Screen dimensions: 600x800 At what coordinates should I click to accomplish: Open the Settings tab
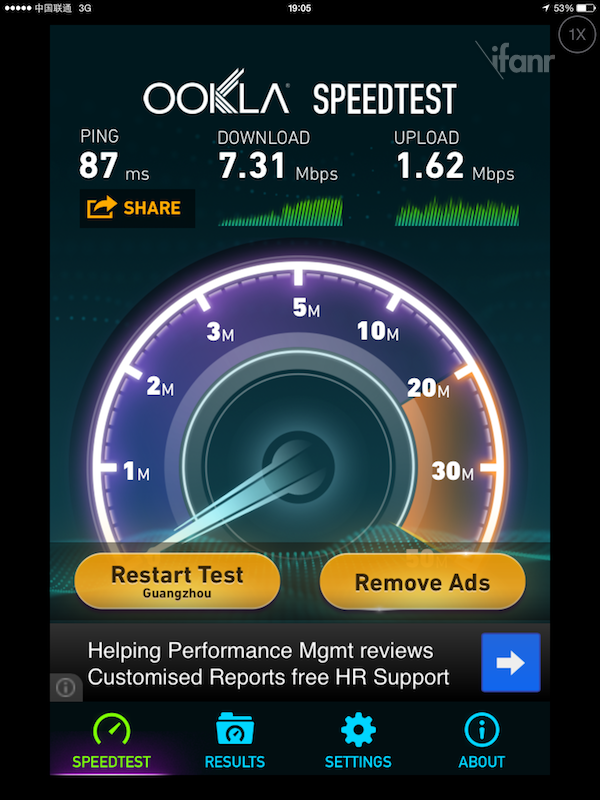(358, 741)
